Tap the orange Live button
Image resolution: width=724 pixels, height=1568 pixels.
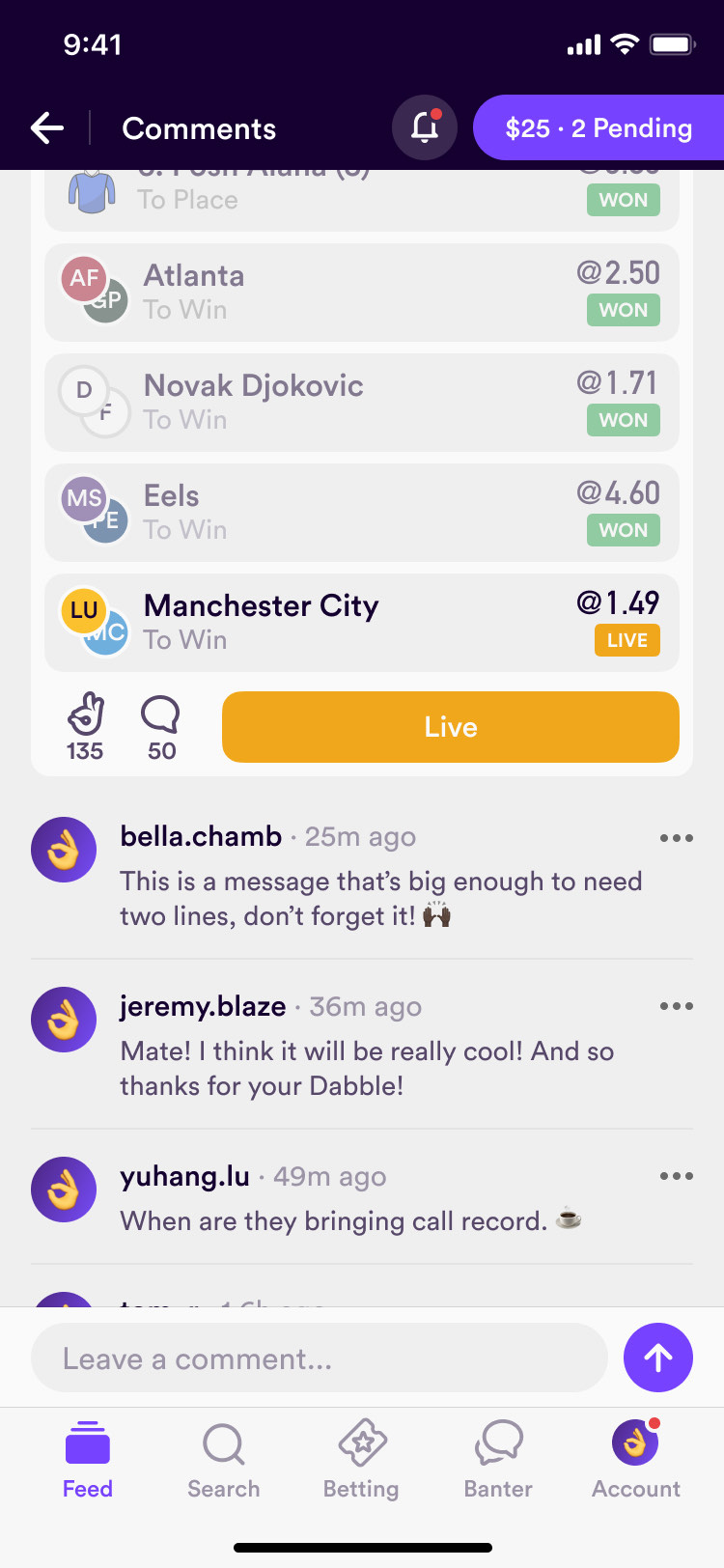(451, 727)
